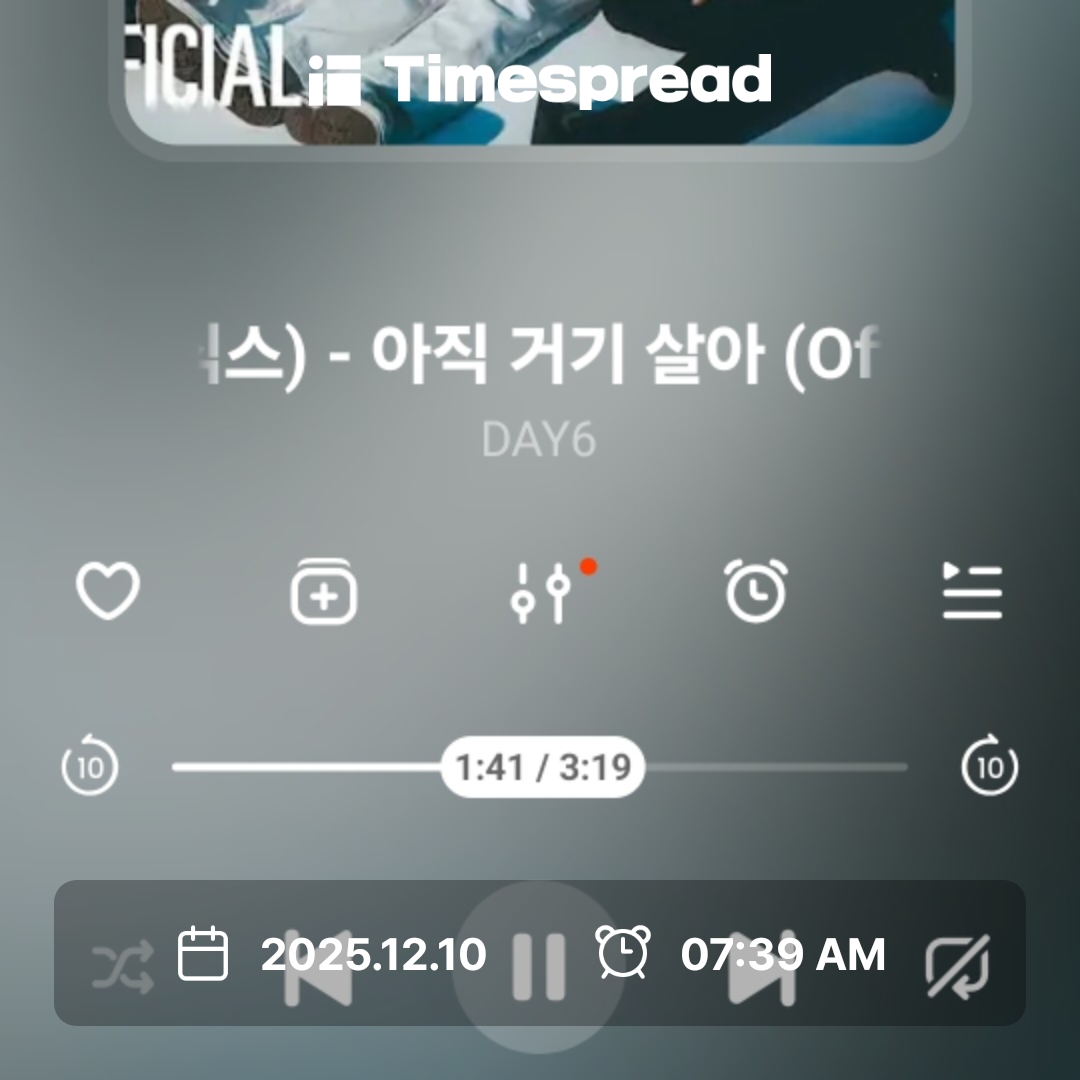Set a sleep timer with the clock icon
The width and height of the screenshot is (1080, 1080).
point(756,592)
